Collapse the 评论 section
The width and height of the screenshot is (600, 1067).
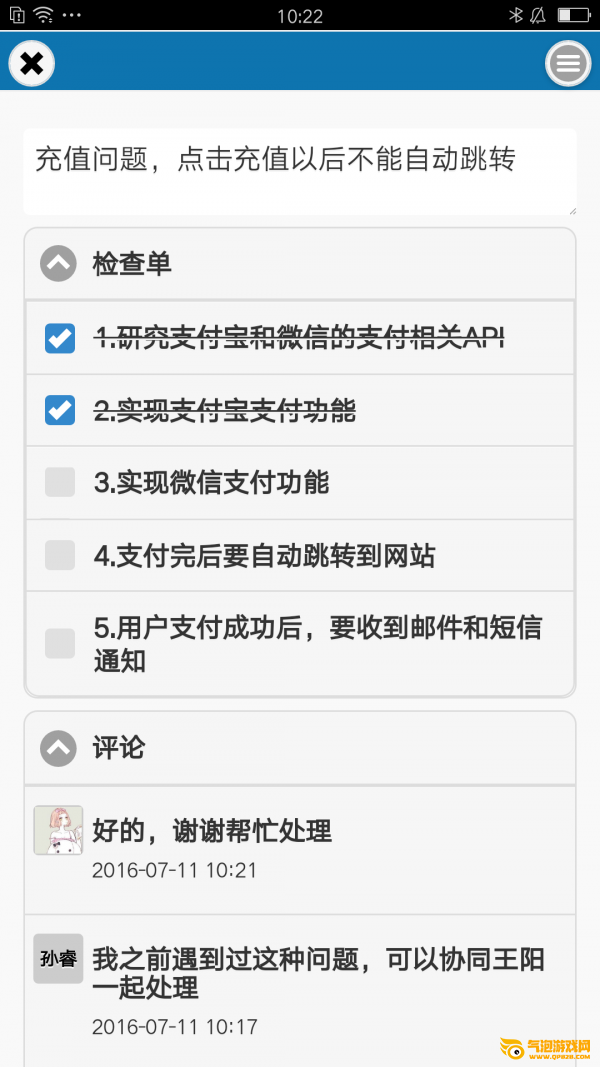pos(58,747)
